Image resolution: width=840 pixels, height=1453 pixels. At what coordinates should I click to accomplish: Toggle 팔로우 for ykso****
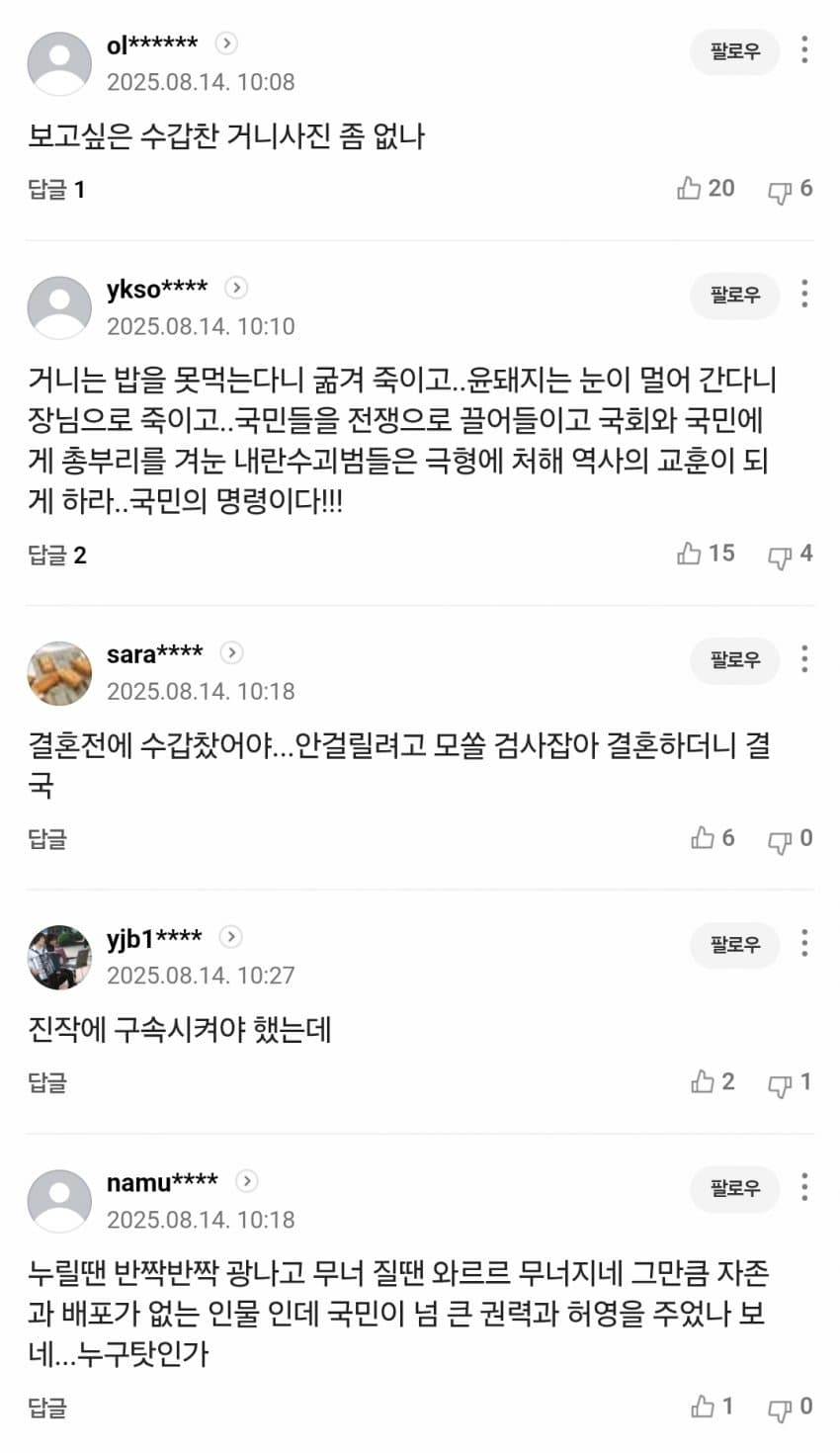(734, 296)
